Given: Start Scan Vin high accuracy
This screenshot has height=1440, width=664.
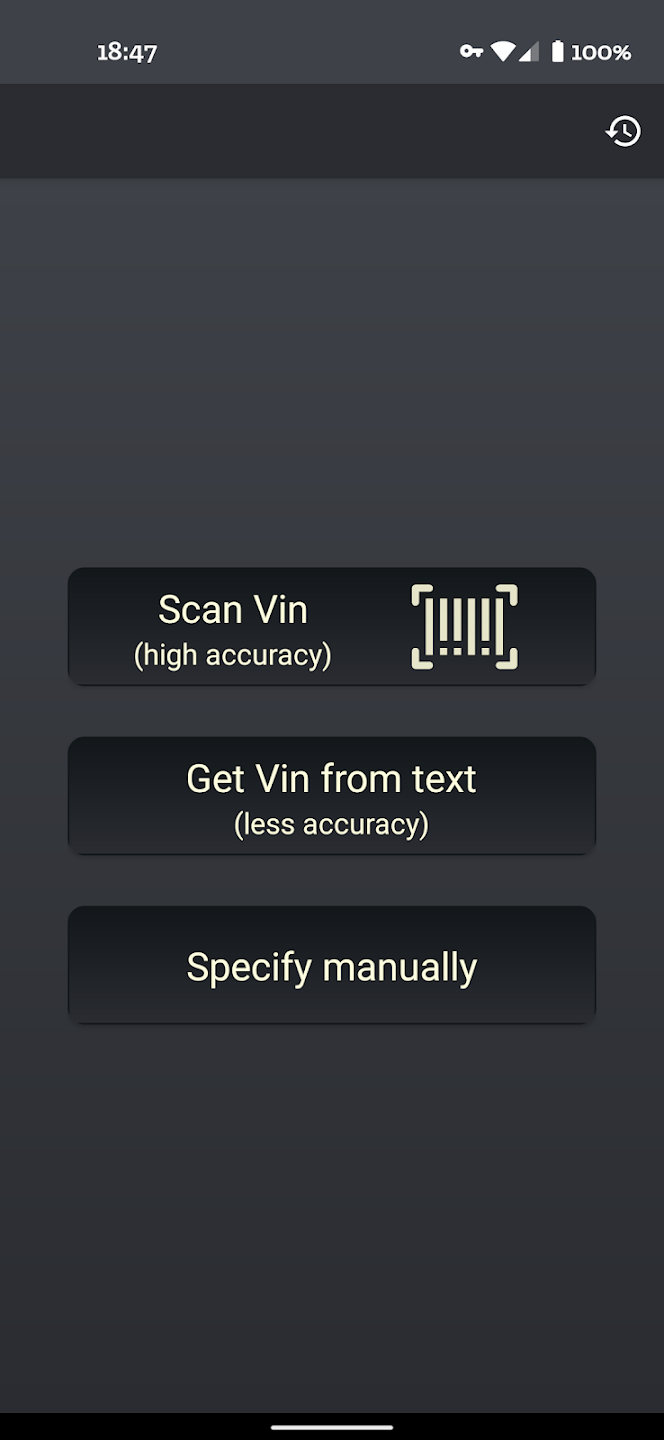Looking at the screenshot, I should pyautogui.click(x=331, y=627).
